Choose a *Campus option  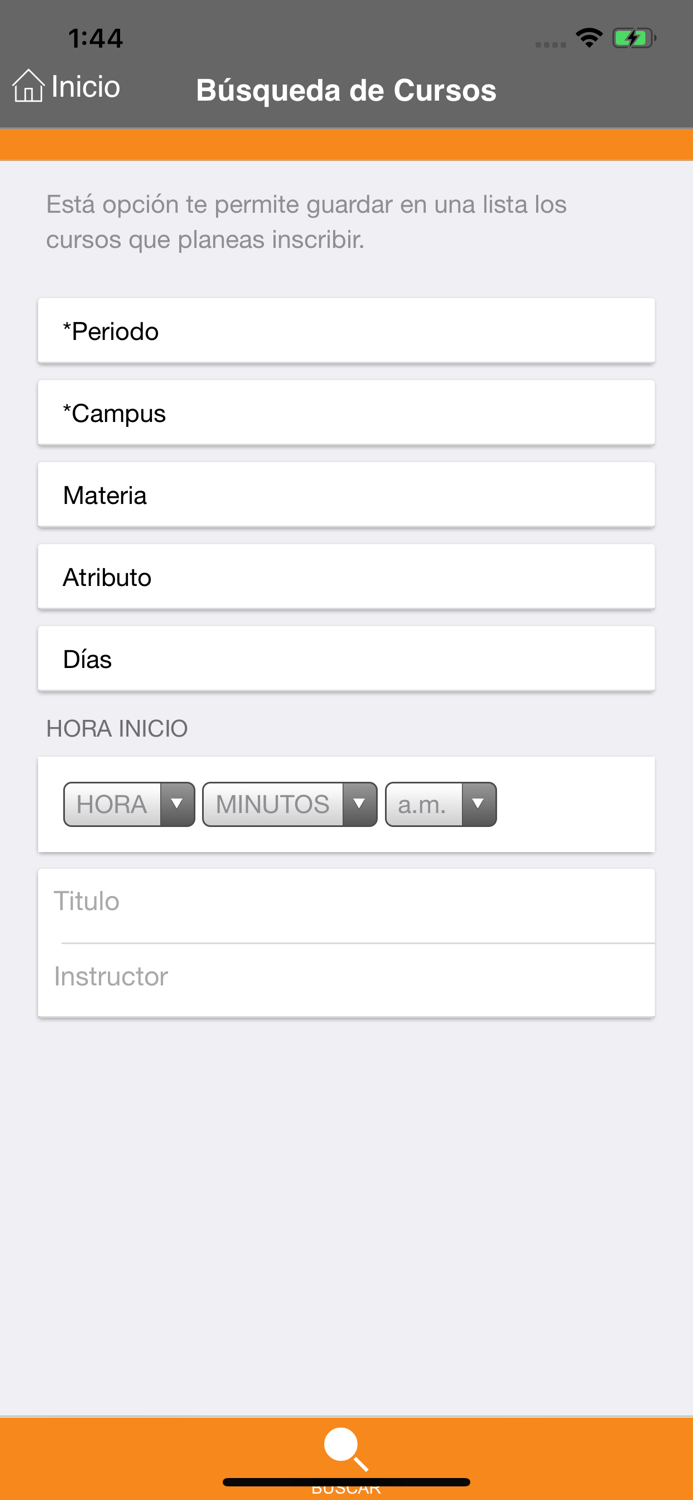pyautogui.click(x=346, y=413)
